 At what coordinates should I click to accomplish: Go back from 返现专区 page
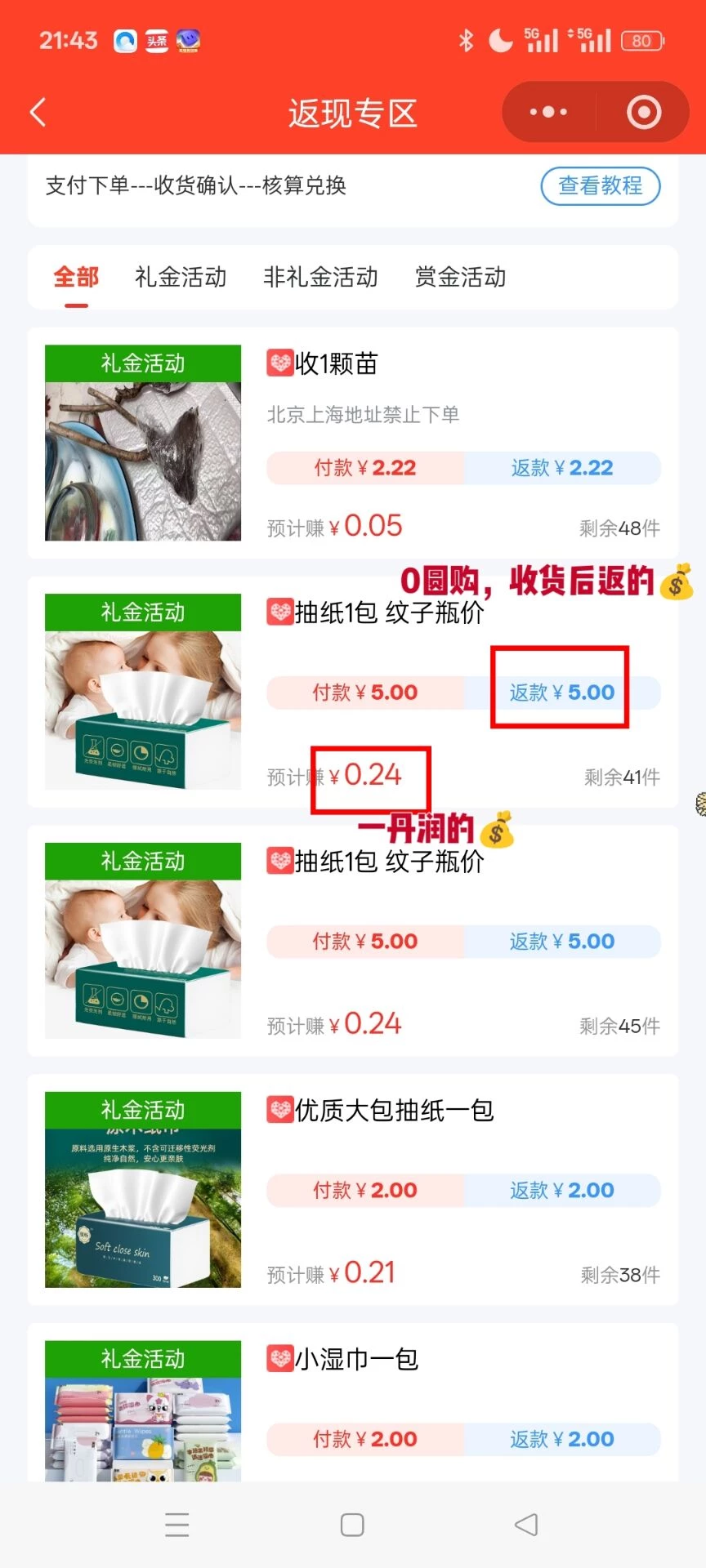[38, 113]
